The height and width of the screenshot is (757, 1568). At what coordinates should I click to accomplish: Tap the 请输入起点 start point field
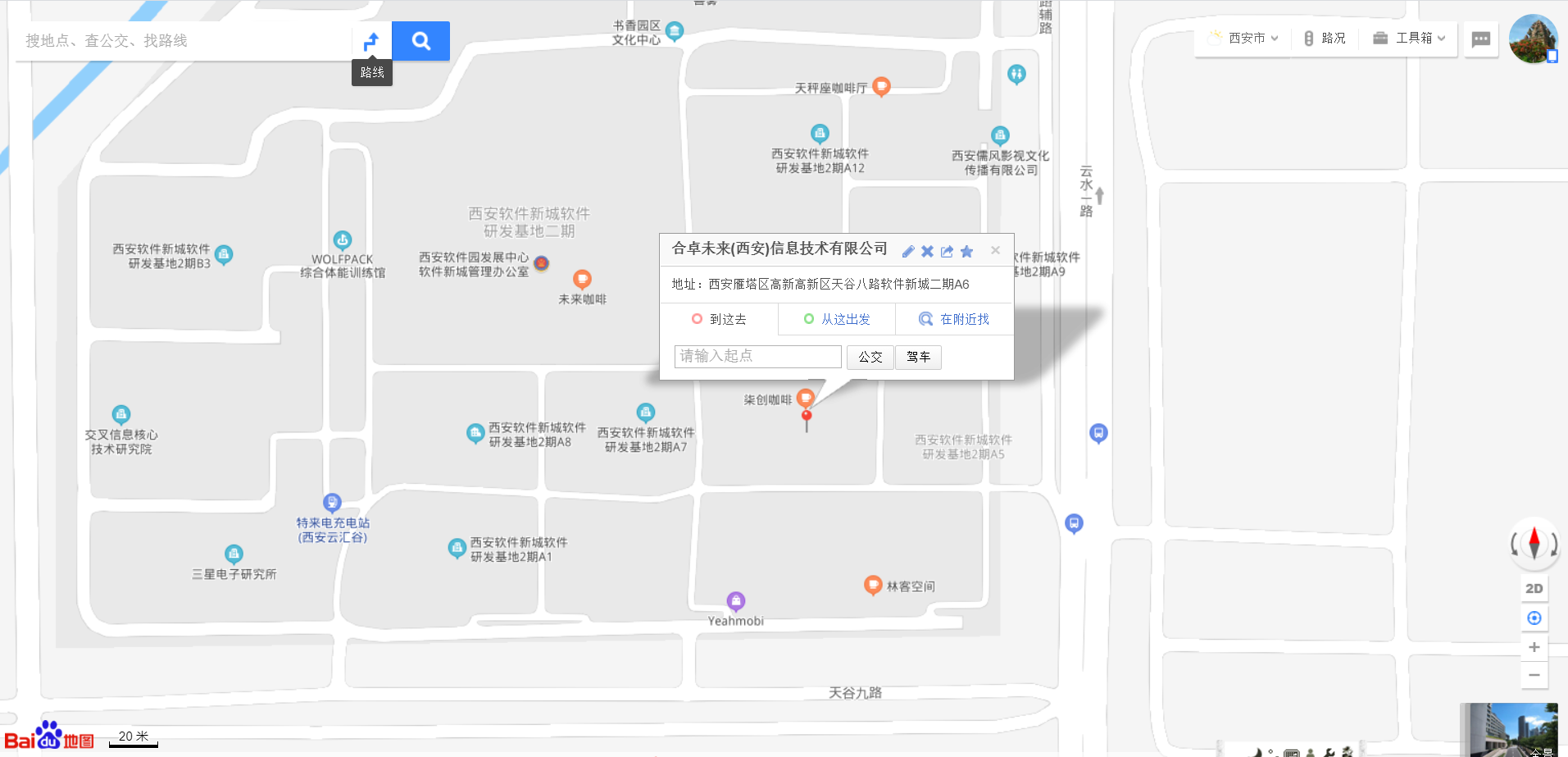[x=757, y=356]
